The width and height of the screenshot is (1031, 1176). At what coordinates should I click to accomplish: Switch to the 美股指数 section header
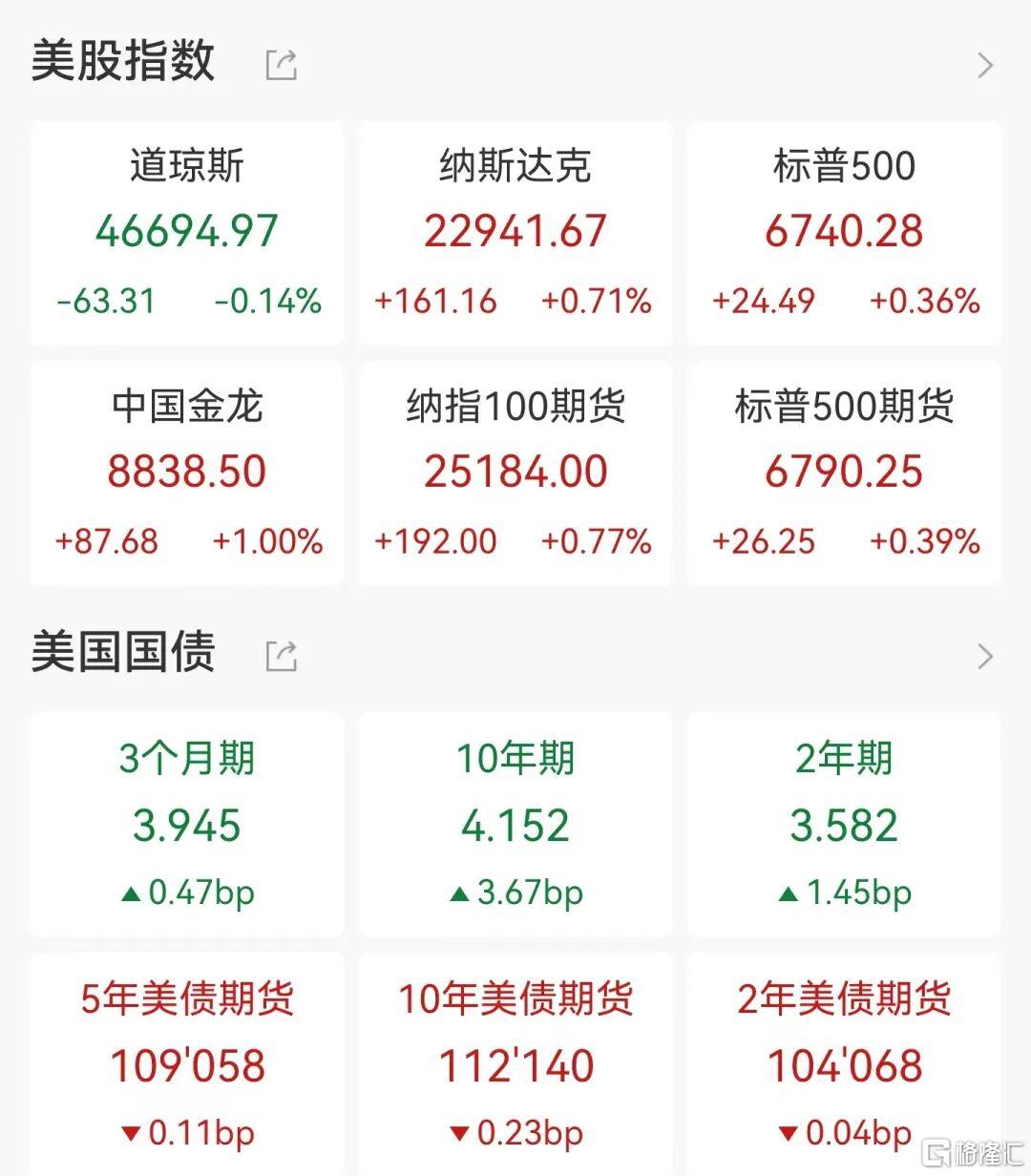pyautogui.click(x=124, y=61)
